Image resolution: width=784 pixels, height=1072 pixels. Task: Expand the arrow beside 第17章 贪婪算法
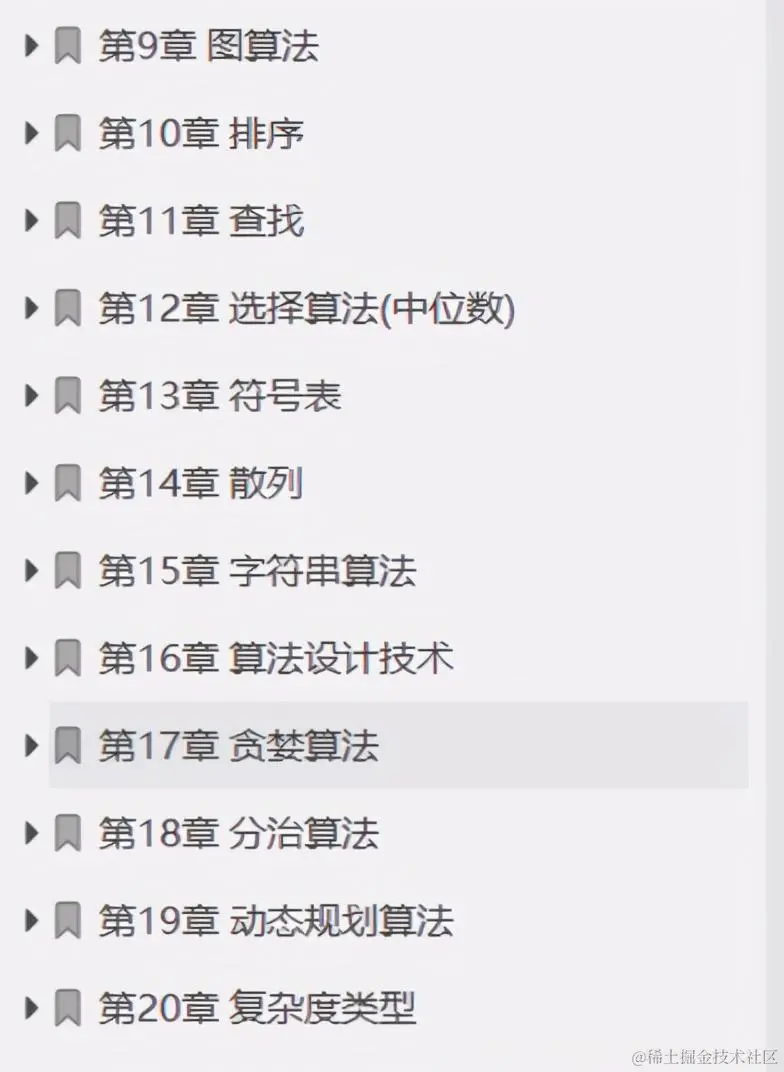pos(32,745)
